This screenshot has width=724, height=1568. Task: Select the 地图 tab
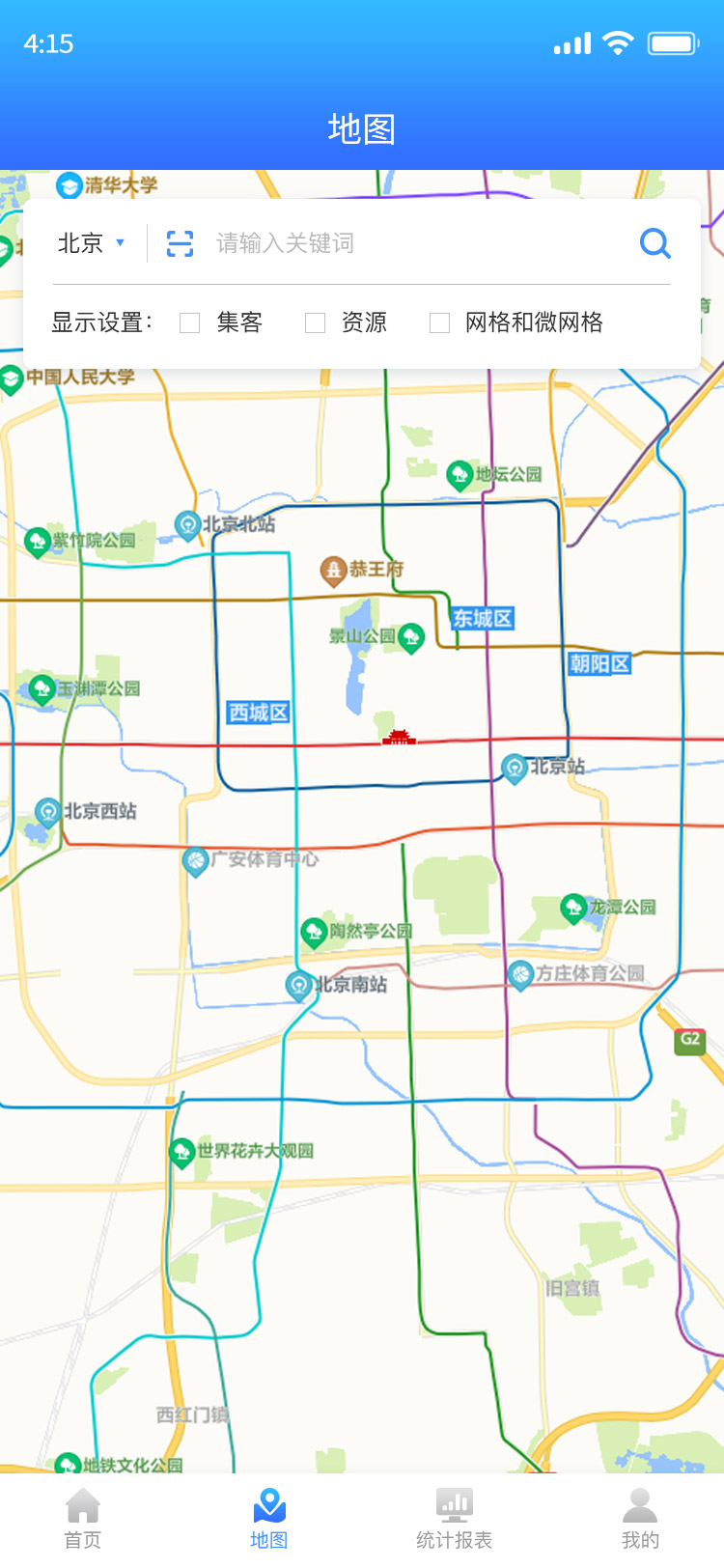click(269, 1519)
